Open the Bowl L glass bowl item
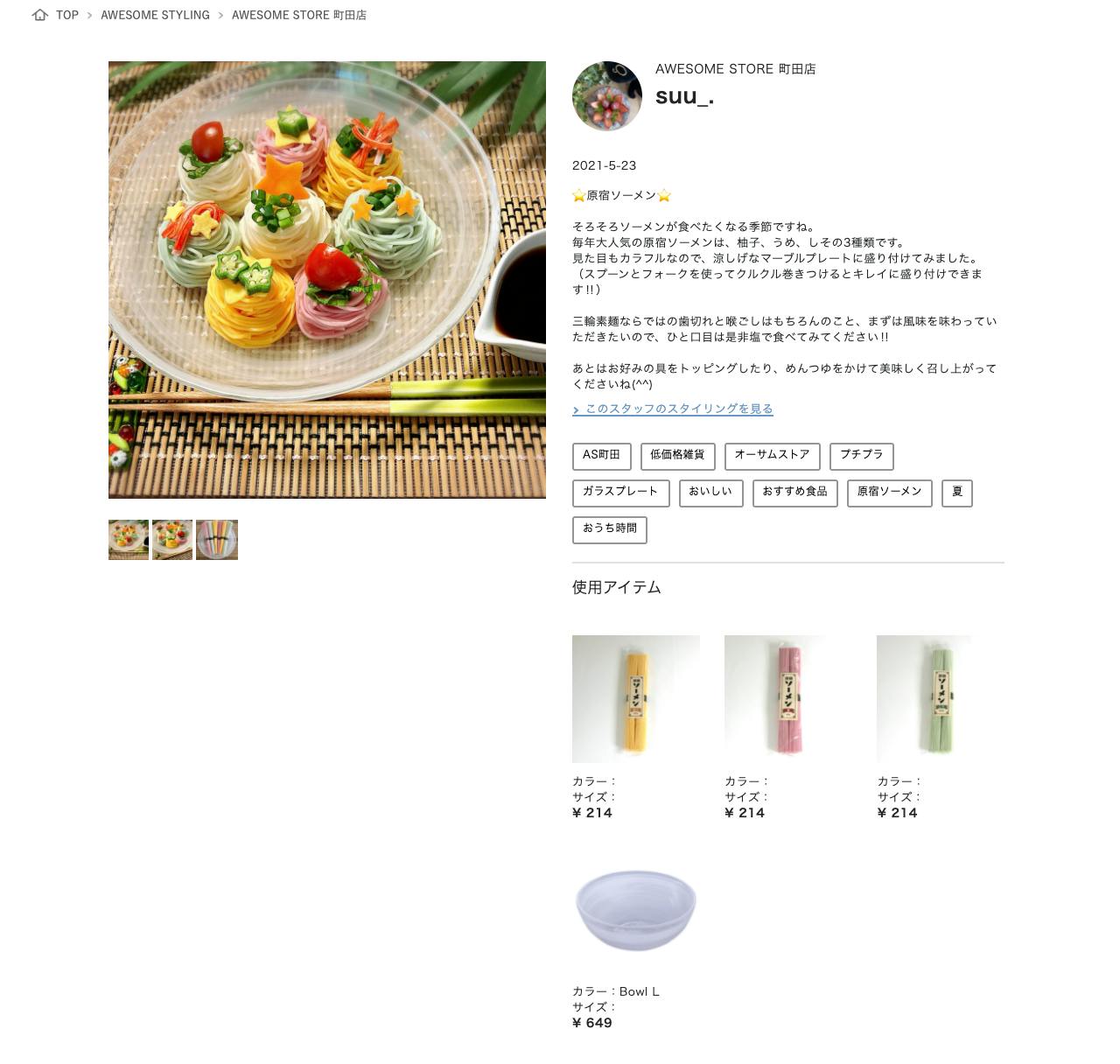 635,908
